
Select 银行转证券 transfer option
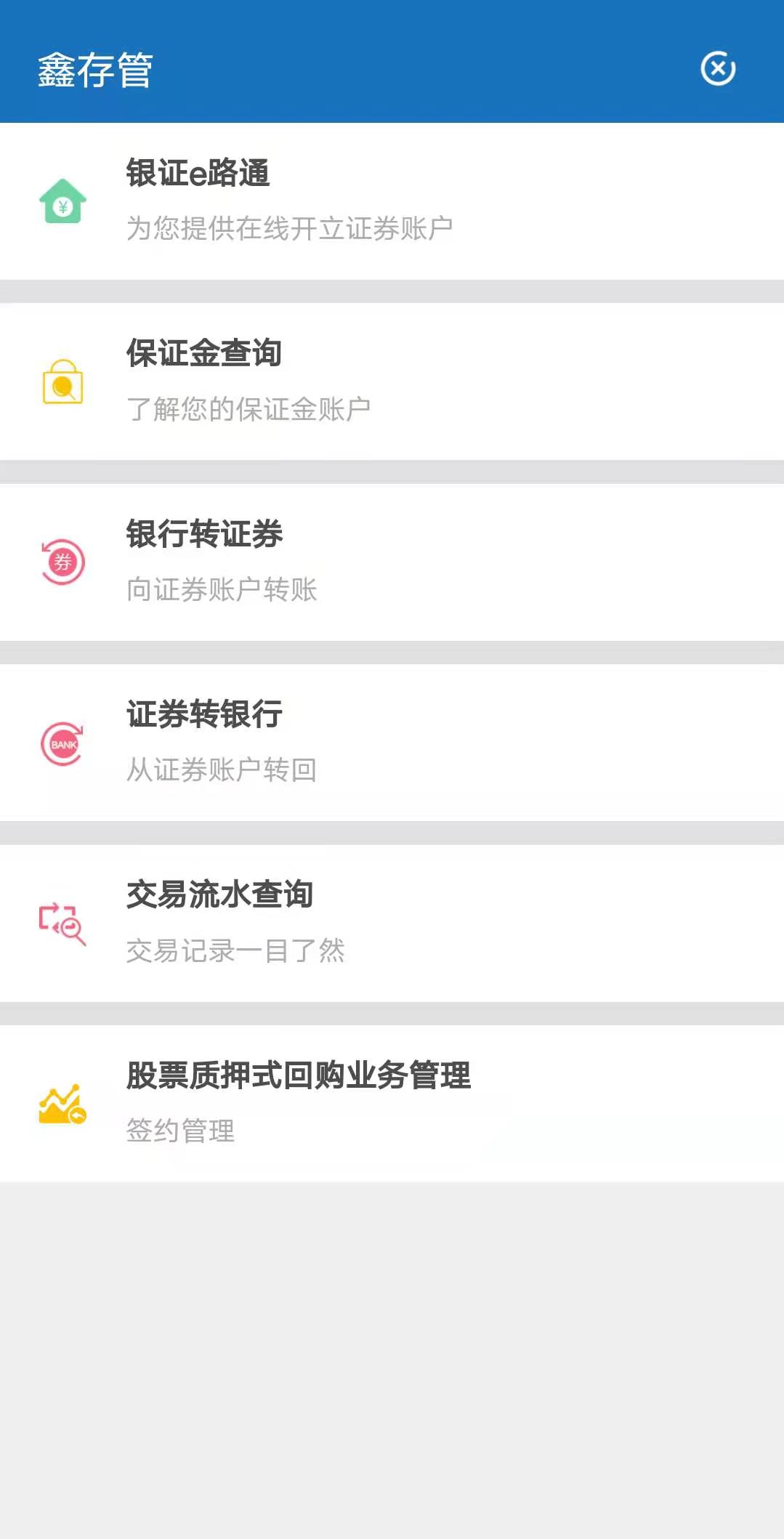click(392, 561)
